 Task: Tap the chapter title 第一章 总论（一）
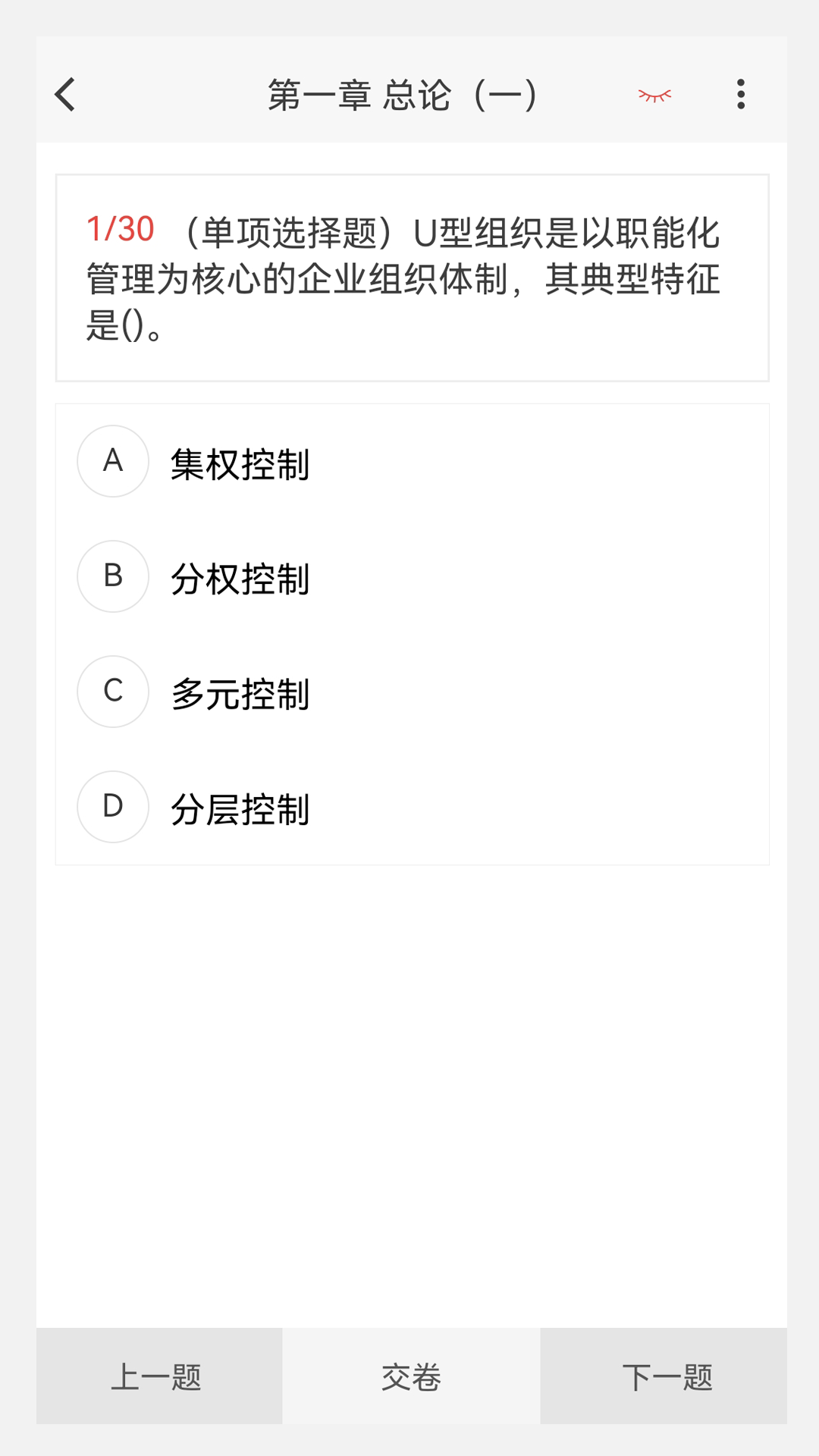(403, 95)
